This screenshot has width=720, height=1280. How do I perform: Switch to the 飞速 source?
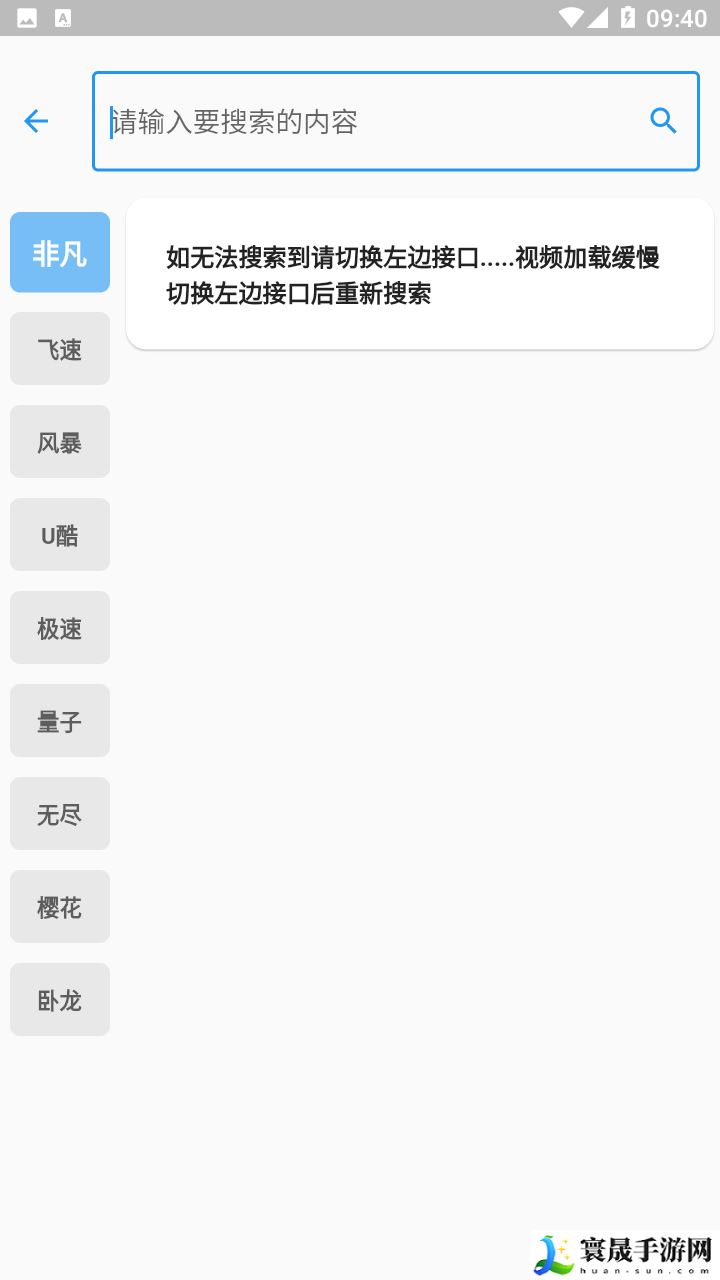tap(60, 349)
